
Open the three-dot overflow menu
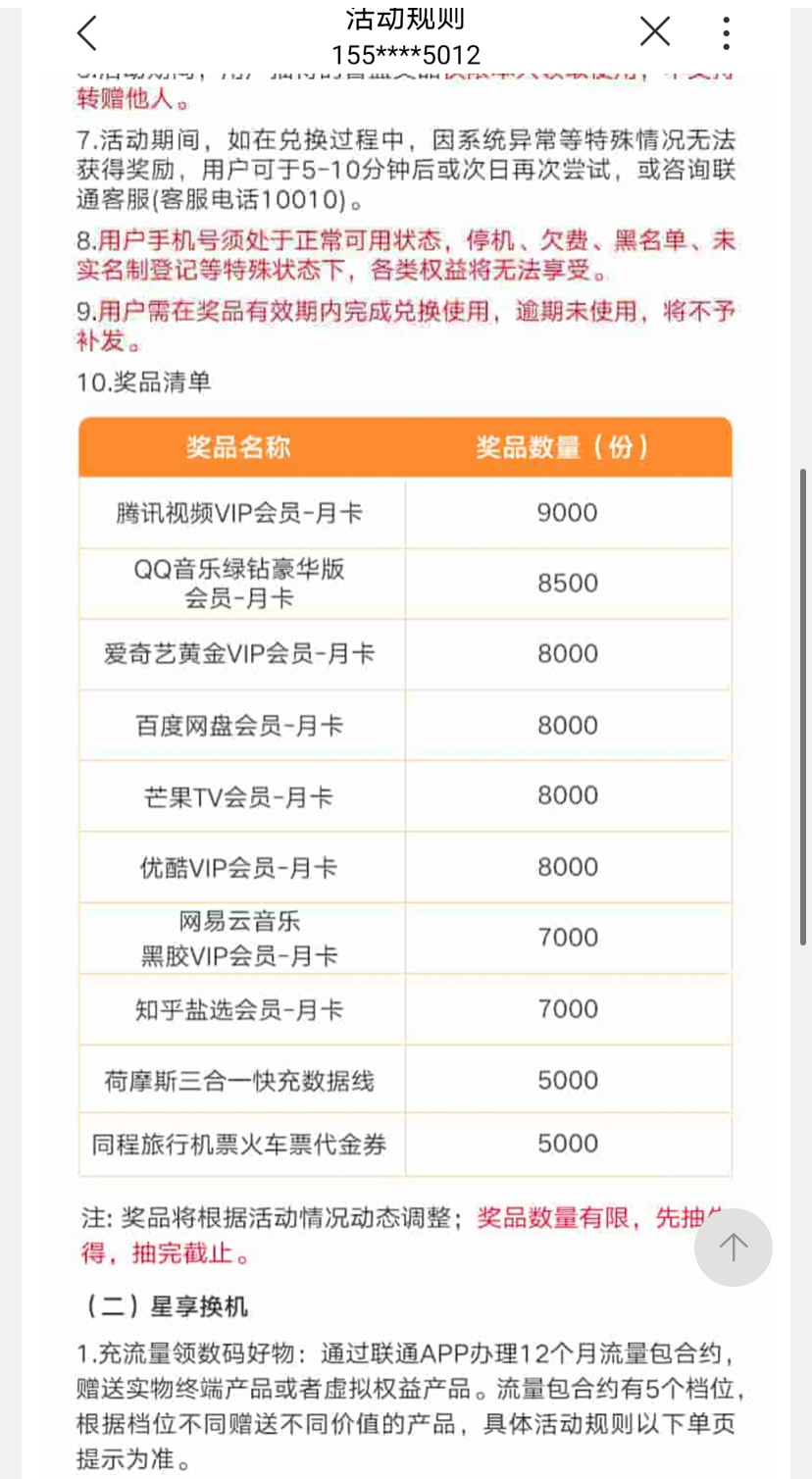[x=726, y=33]
